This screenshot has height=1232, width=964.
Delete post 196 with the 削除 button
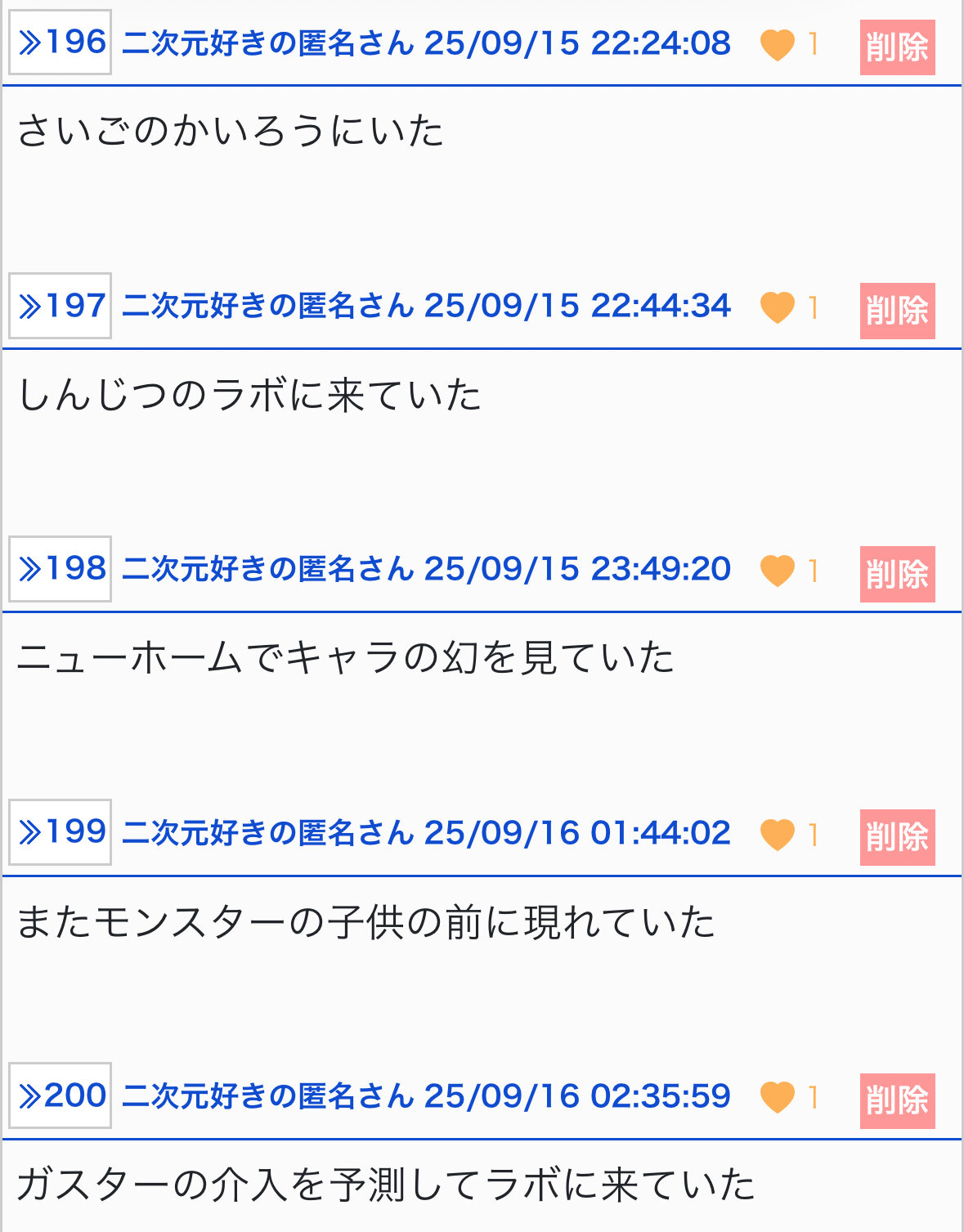tap(897, 47)
